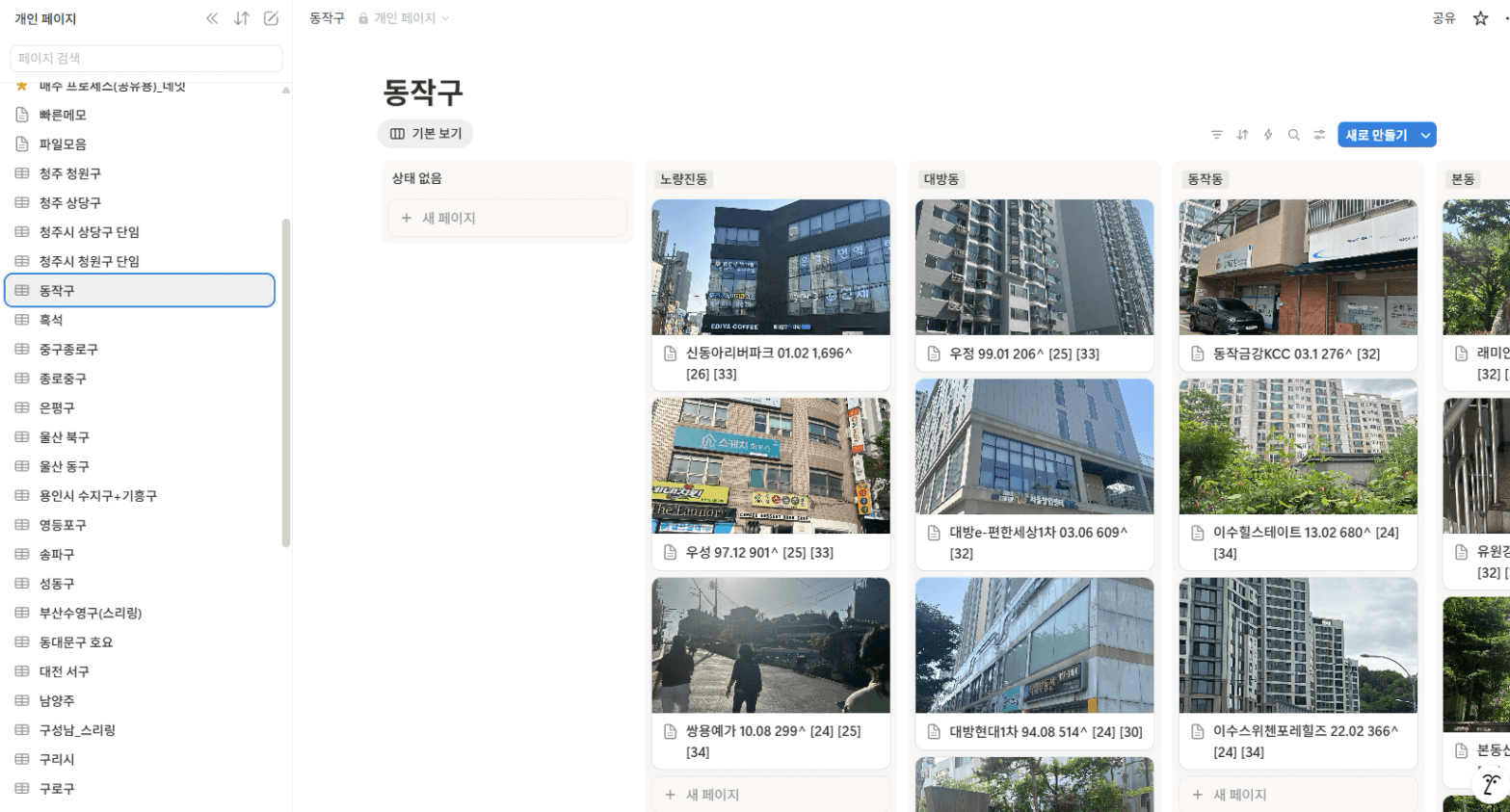Tap the 새로 만들기 button
This screenshot has height=812, width=1510.
point(1376,135)
